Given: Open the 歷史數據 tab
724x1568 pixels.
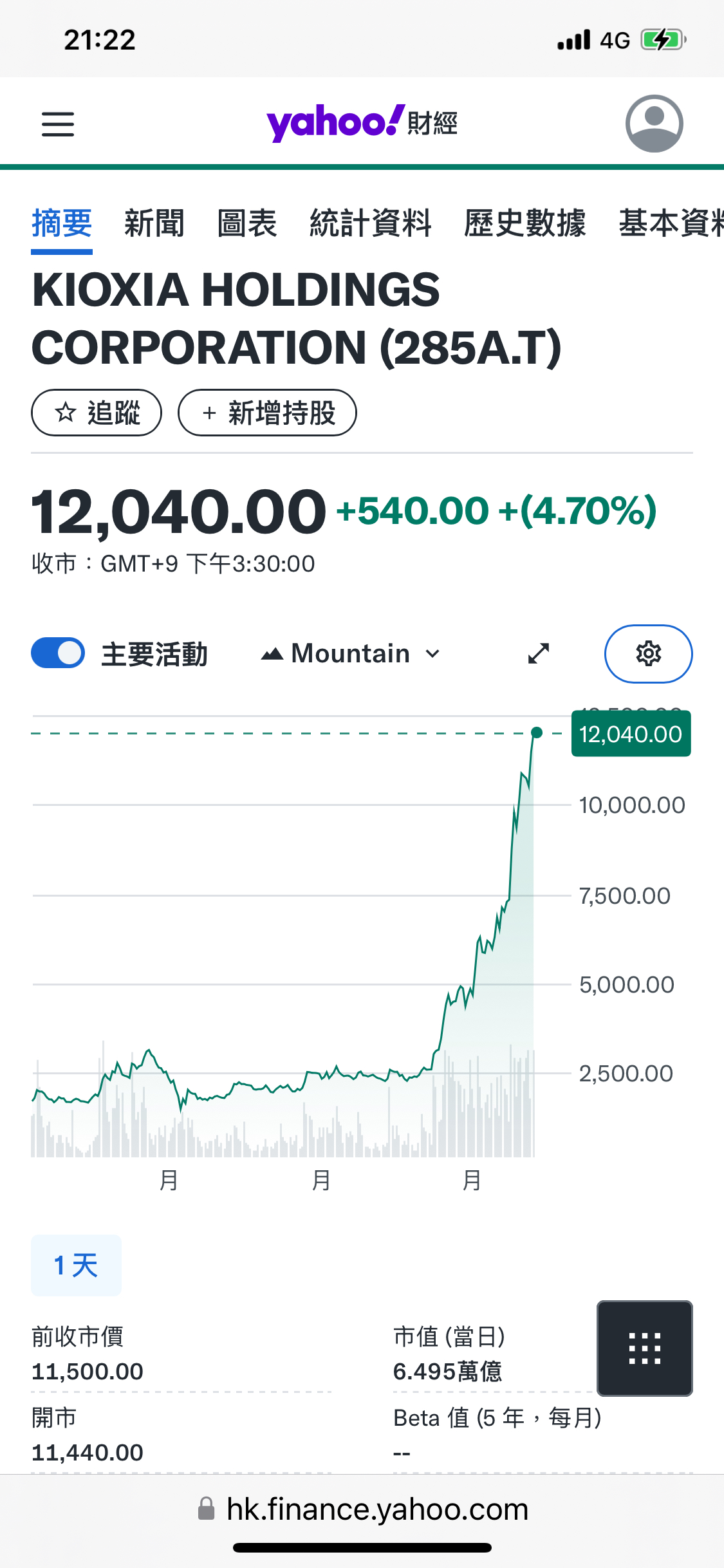Looking at the screenshot, I should [x=524, y=223].
